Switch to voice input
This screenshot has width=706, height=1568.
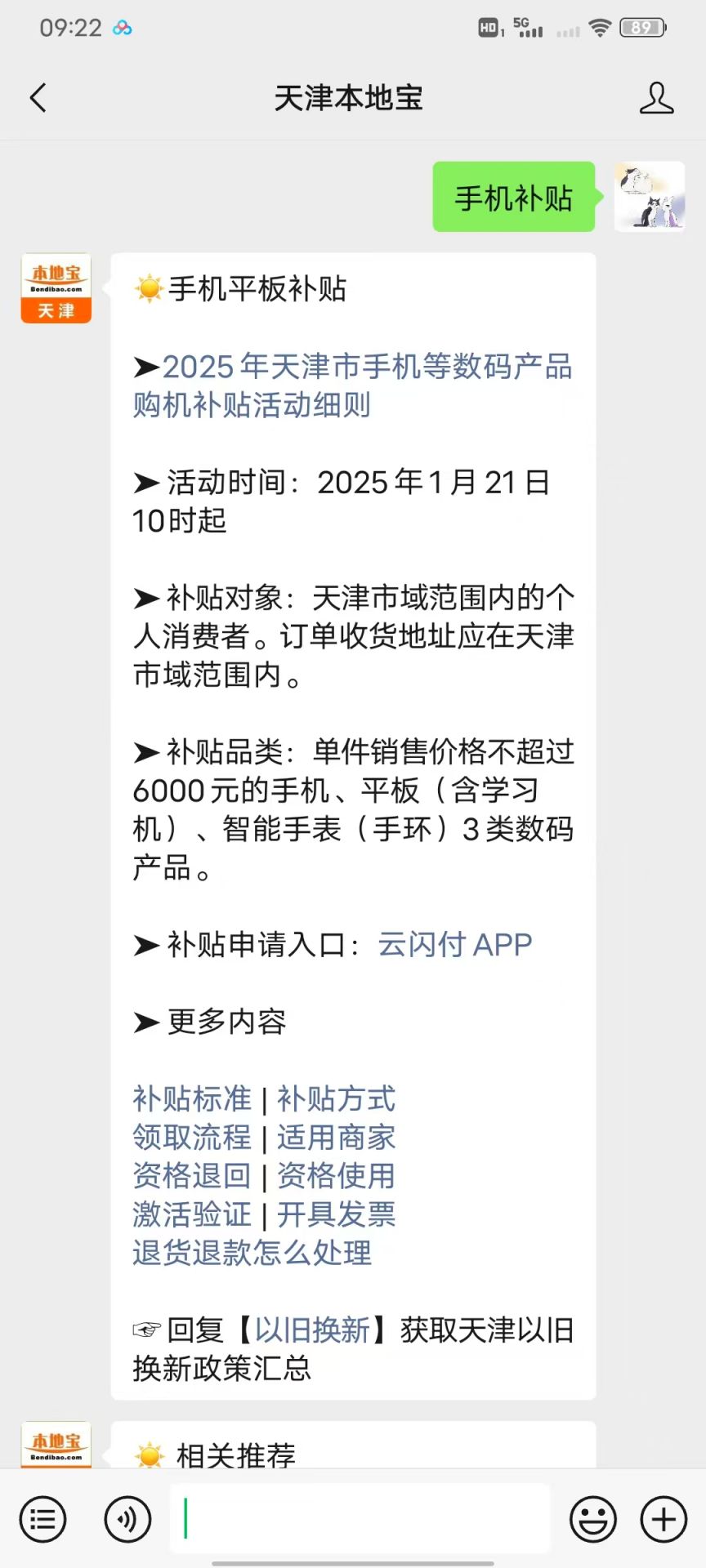pyautogui.click(x=127, y=1520)
